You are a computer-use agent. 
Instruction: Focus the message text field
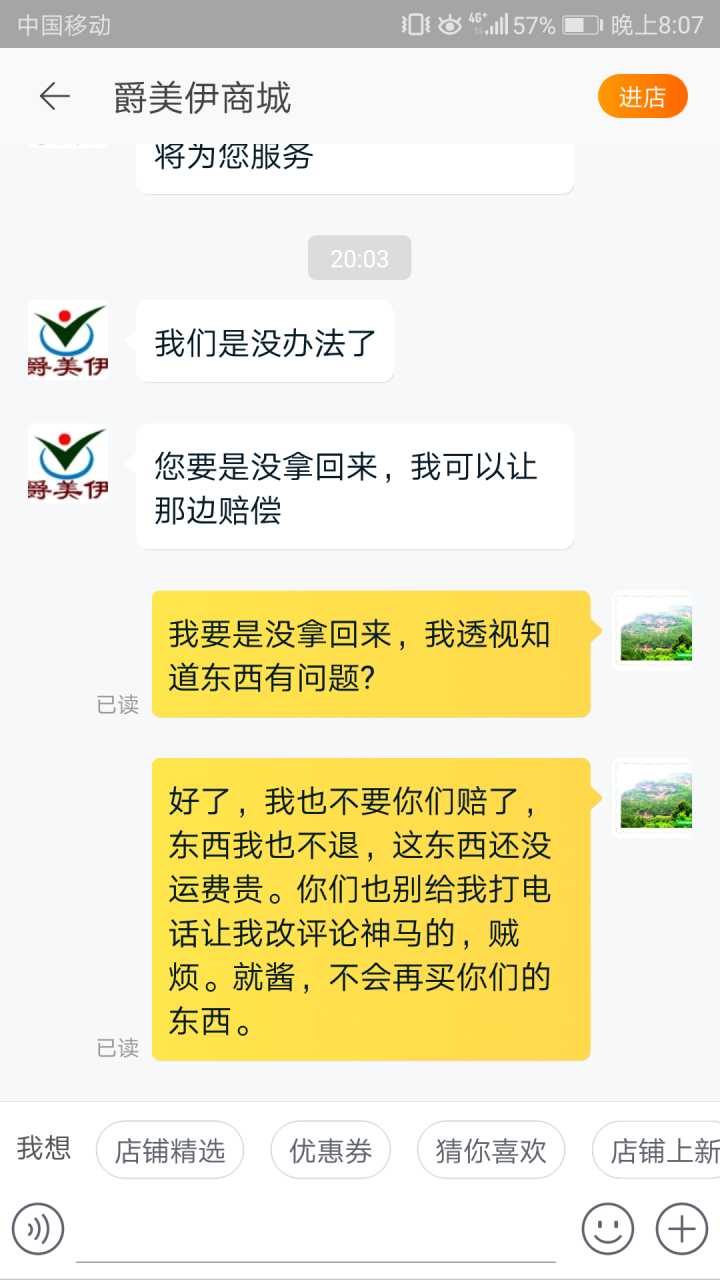point(316,1232)
